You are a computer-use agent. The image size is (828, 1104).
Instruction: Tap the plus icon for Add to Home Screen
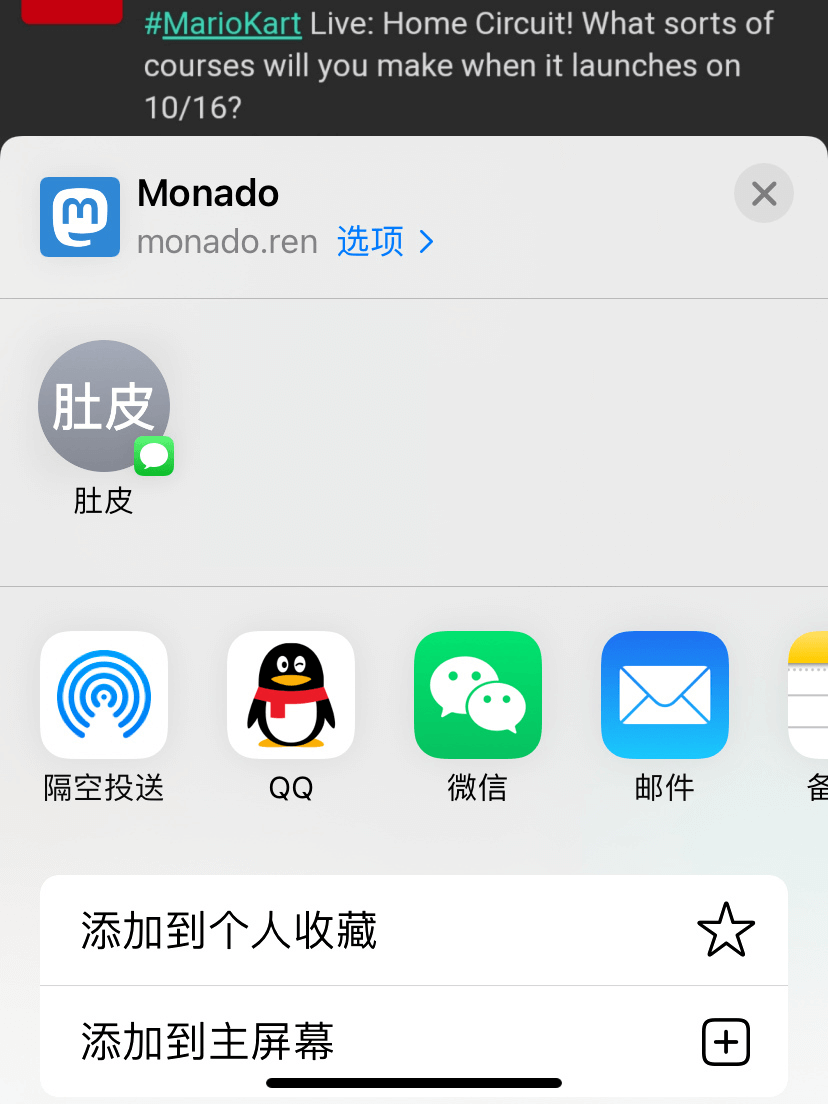(x=726, y=1041)
